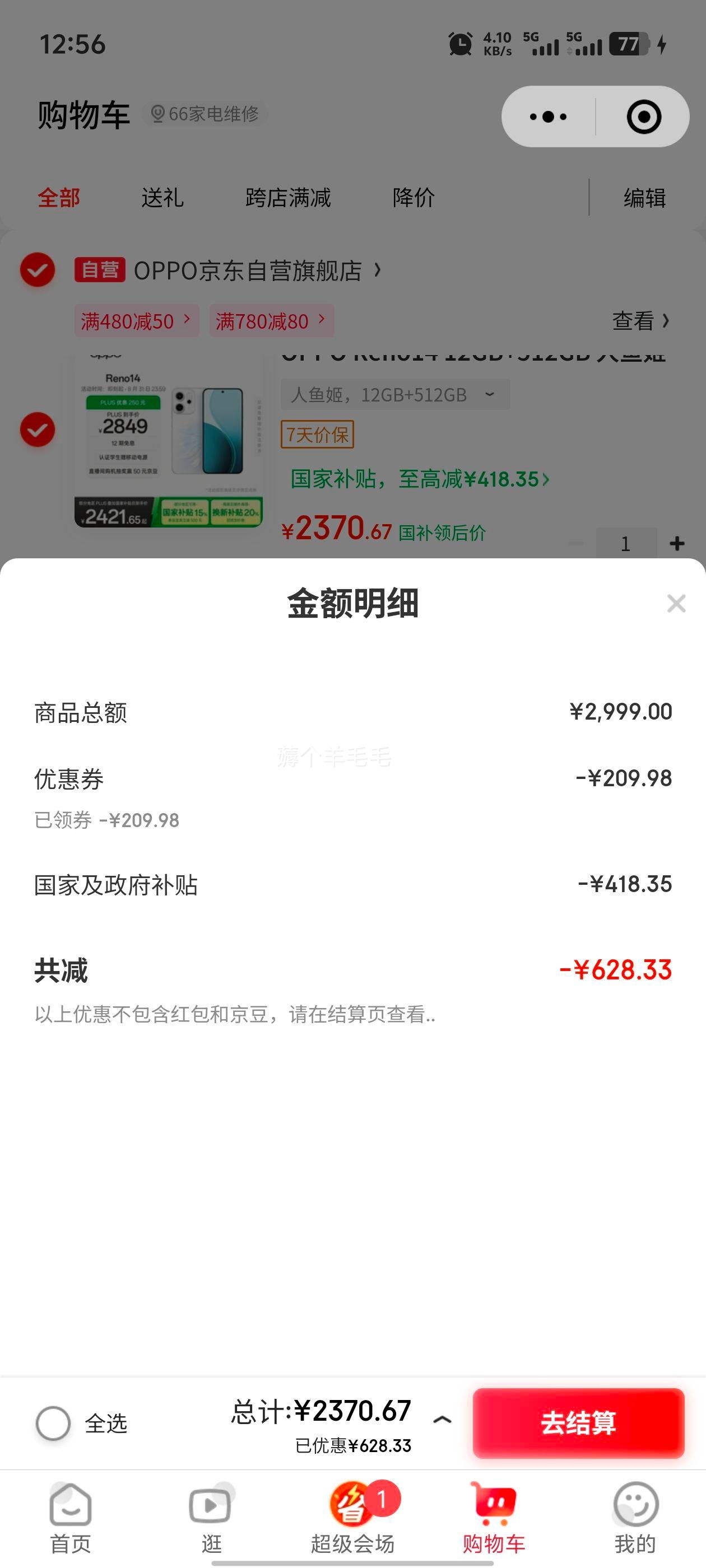Toggle the 全选 checkbox
The height and width of the screenshot is (1568, 706).
[x=54, y=1423]
